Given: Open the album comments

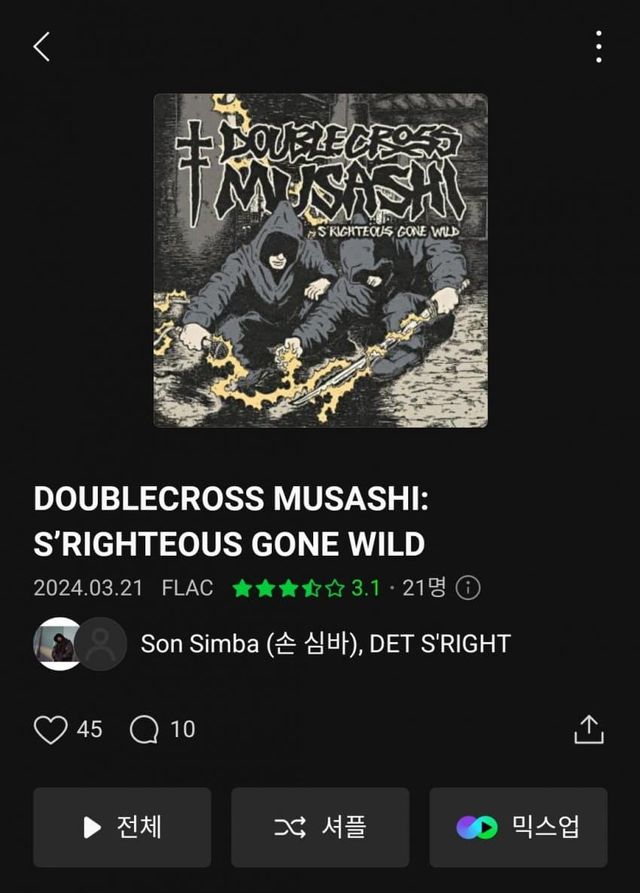Looking at the screenshot, I should point(145,730).
